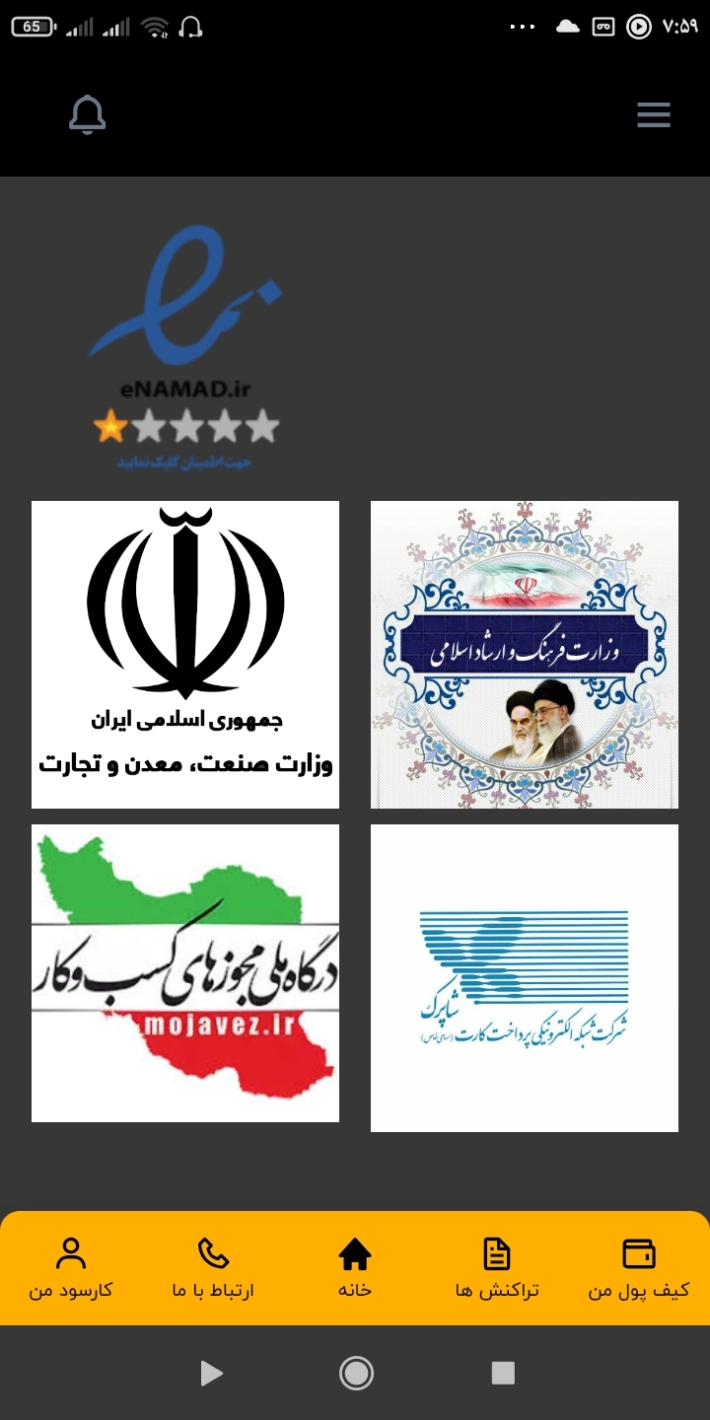Open the شاپرک payment network tile
The height and width of the screenshot is (1420, 710).
click(x=524, y=978)
